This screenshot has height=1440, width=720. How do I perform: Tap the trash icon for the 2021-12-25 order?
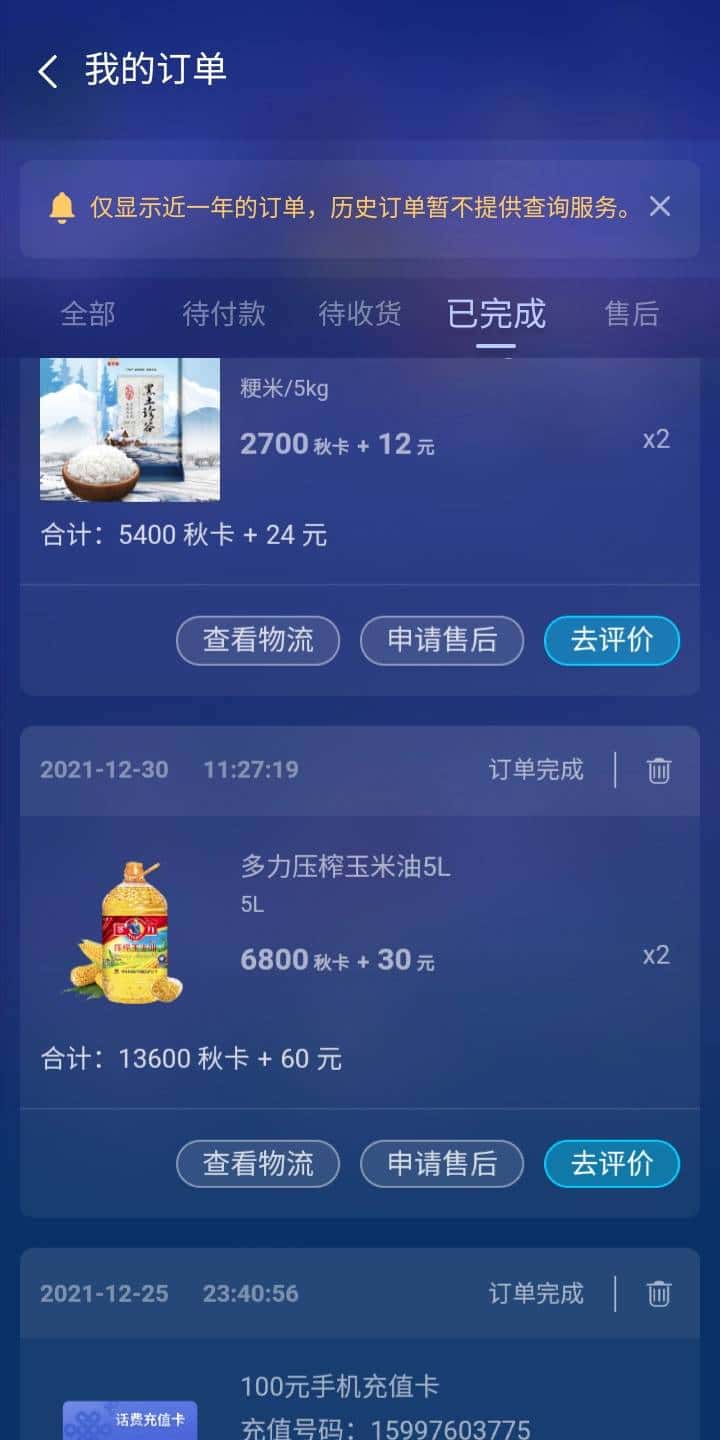(x=658, y=1293)
